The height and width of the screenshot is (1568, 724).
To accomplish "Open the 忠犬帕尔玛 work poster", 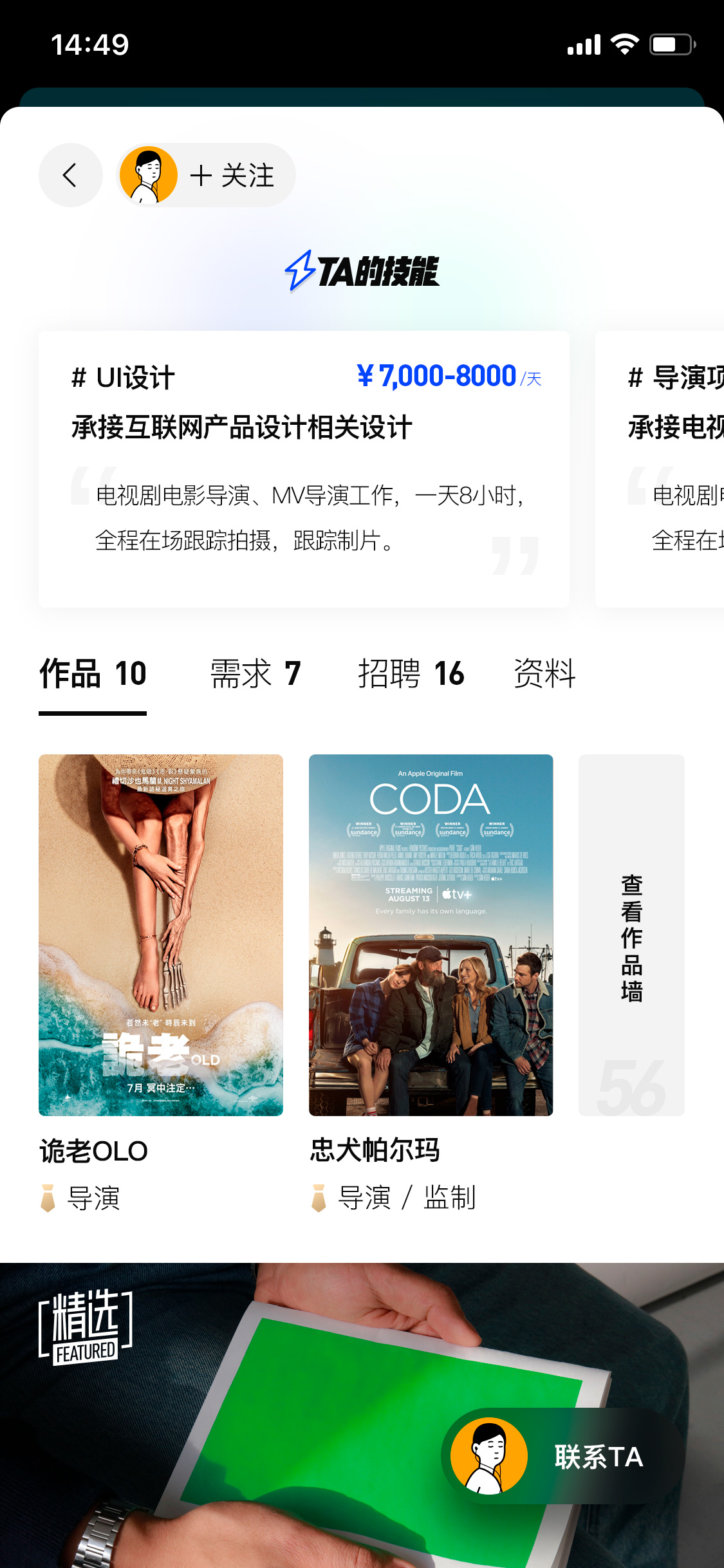I will point(431,935).
